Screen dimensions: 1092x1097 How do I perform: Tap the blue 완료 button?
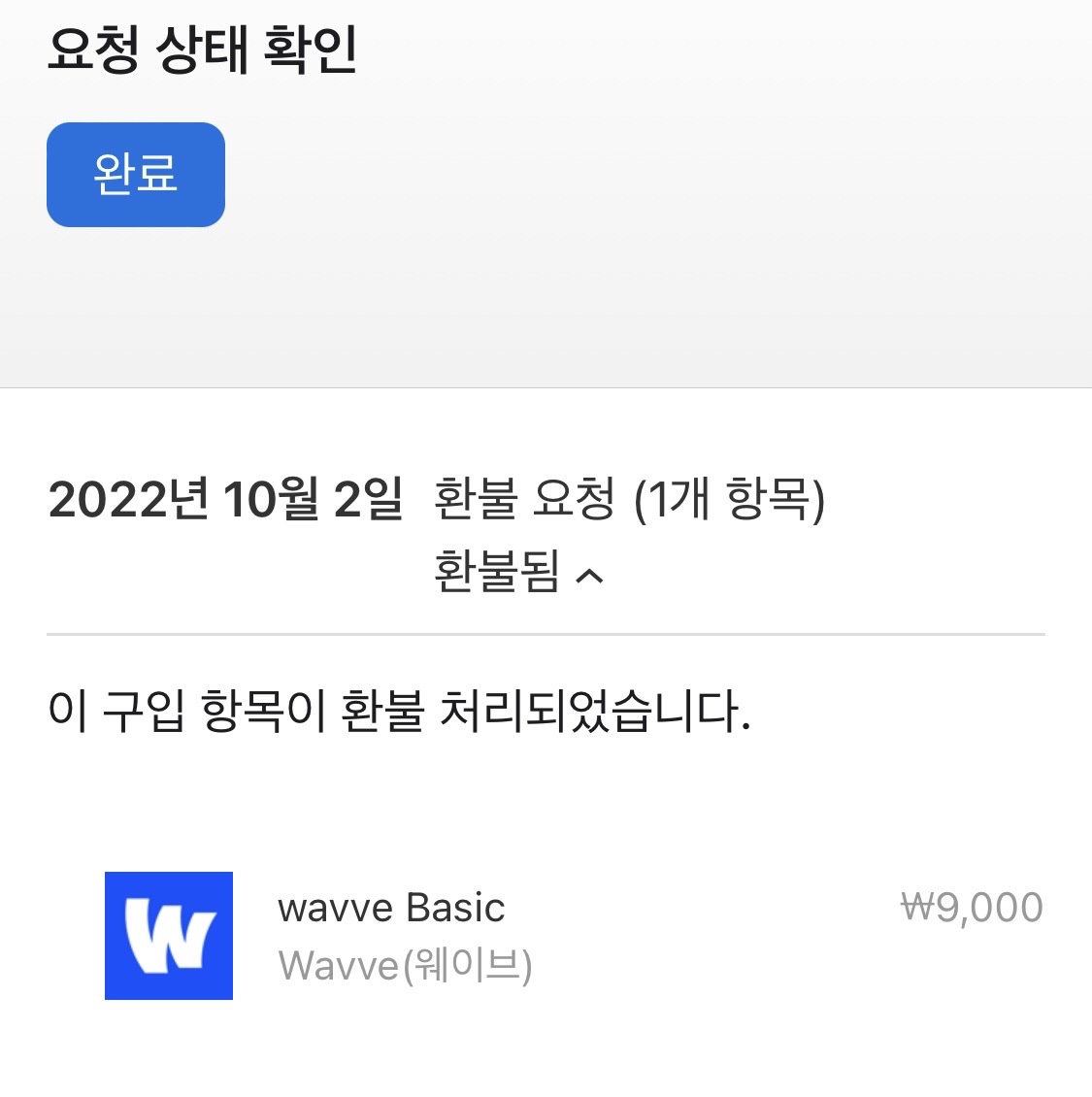pyautogui.click(x=136, y=175)
